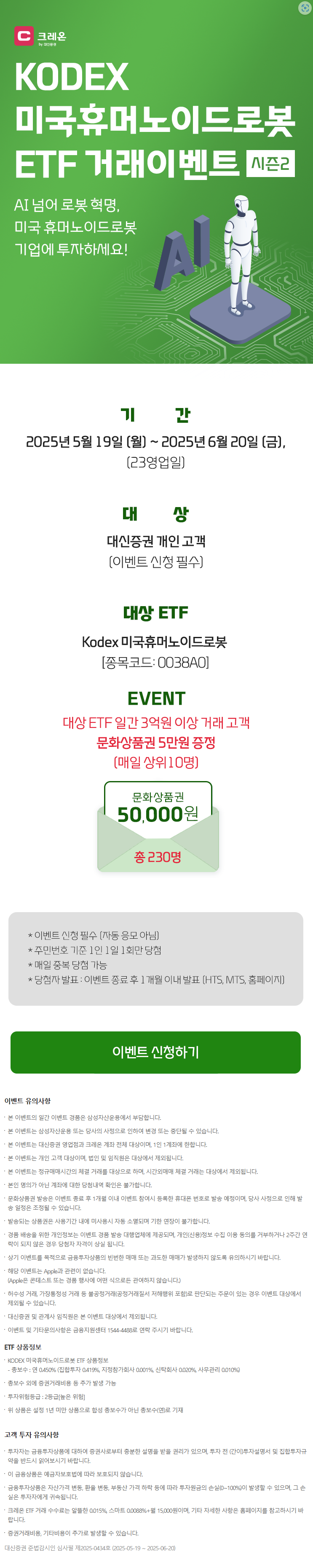
Task: Open the visual search icon on the banner
Action: coord(305,8)
